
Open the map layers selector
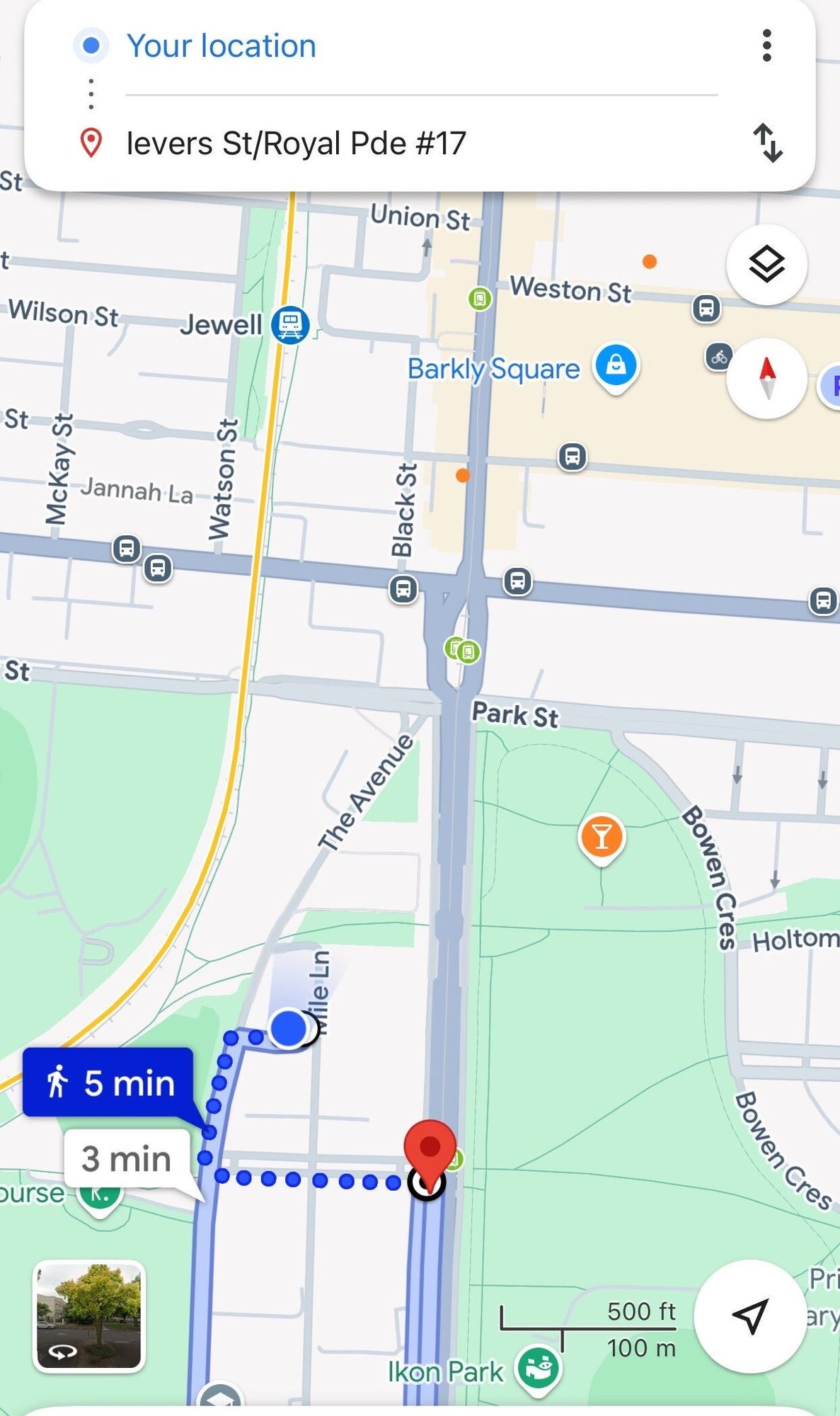[x=766, y=265]
